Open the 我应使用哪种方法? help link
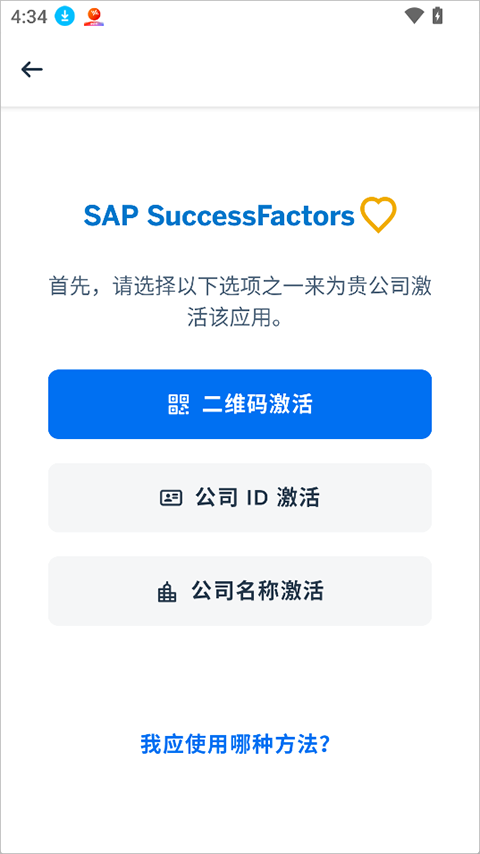 pos(235,744)
